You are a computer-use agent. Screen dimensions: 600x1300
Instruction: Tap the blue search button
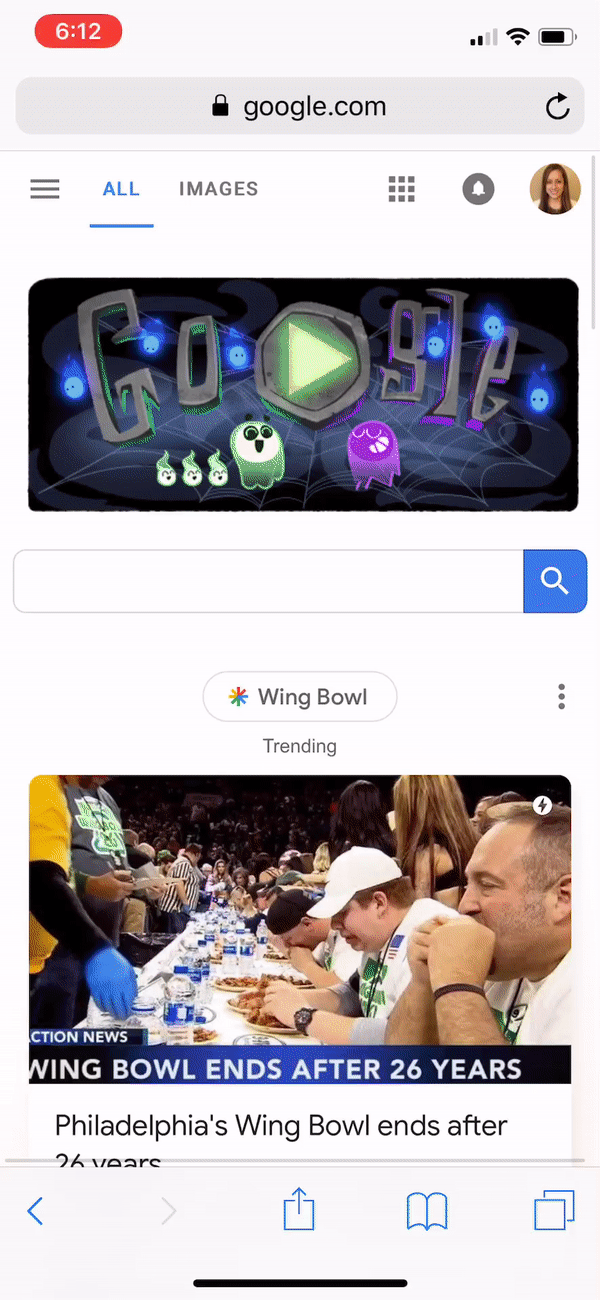pyautogui.click(x=554, y=581)
